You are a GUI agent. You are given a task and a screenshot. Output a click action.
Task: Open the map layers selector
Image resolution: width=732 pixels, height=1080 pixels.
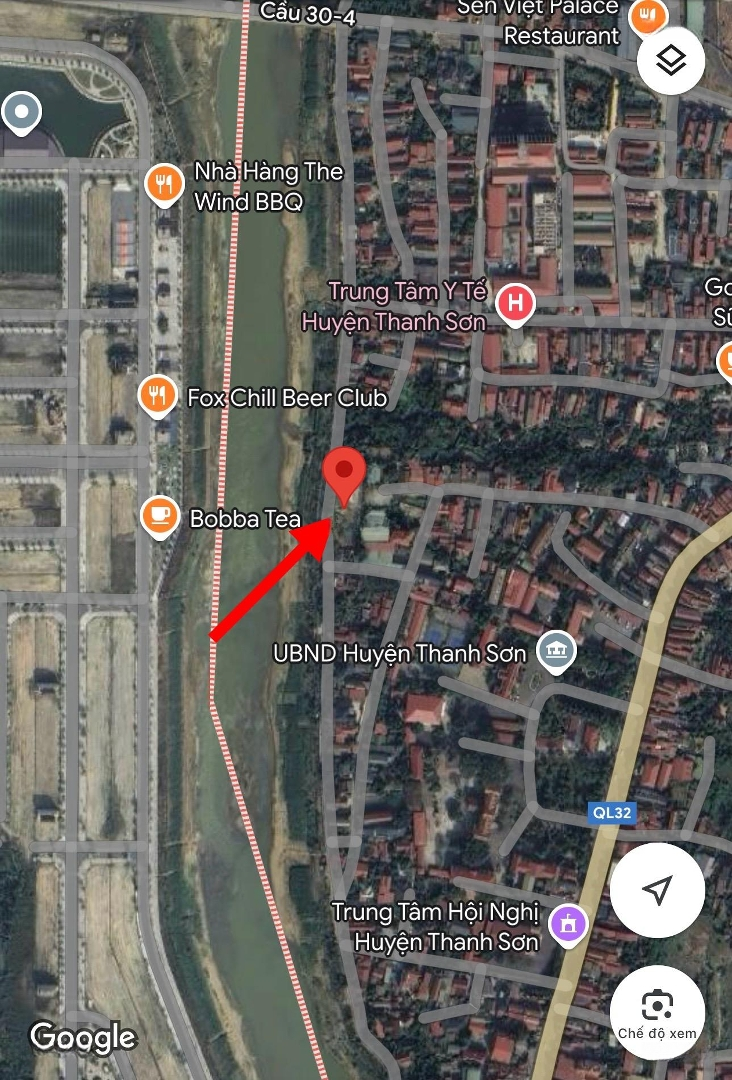coord(671,61)
